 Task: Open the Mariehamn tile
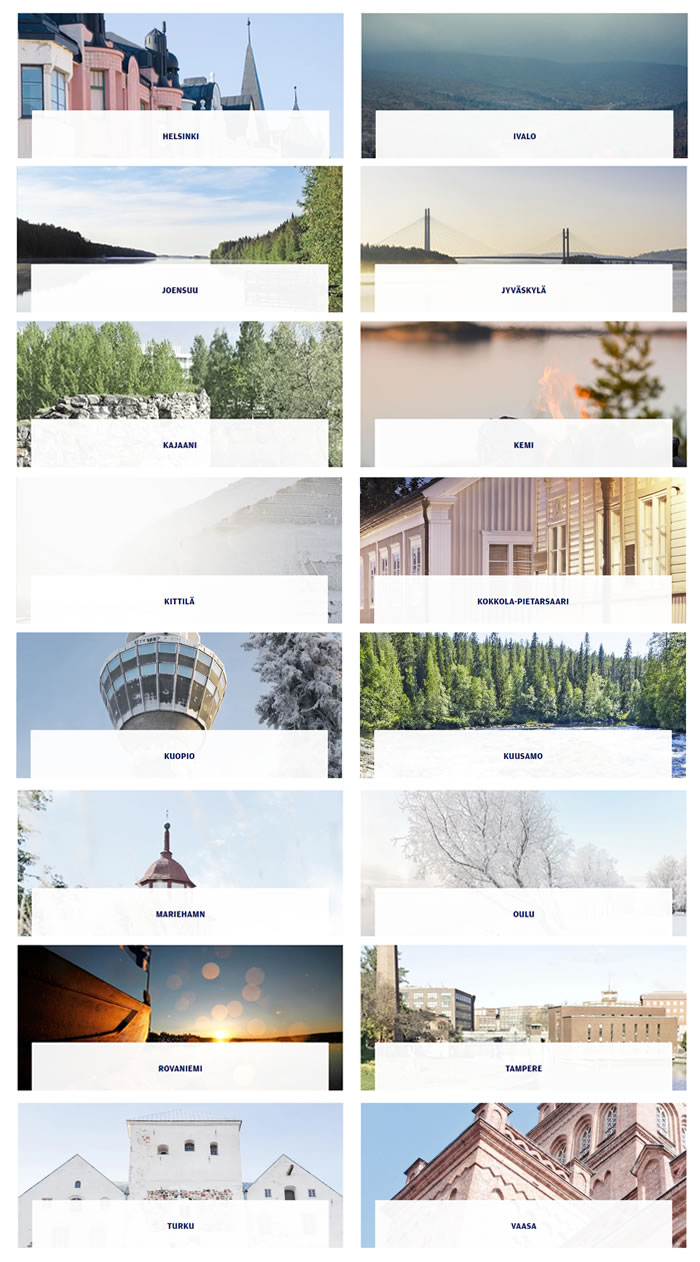(x=180, y=914)
